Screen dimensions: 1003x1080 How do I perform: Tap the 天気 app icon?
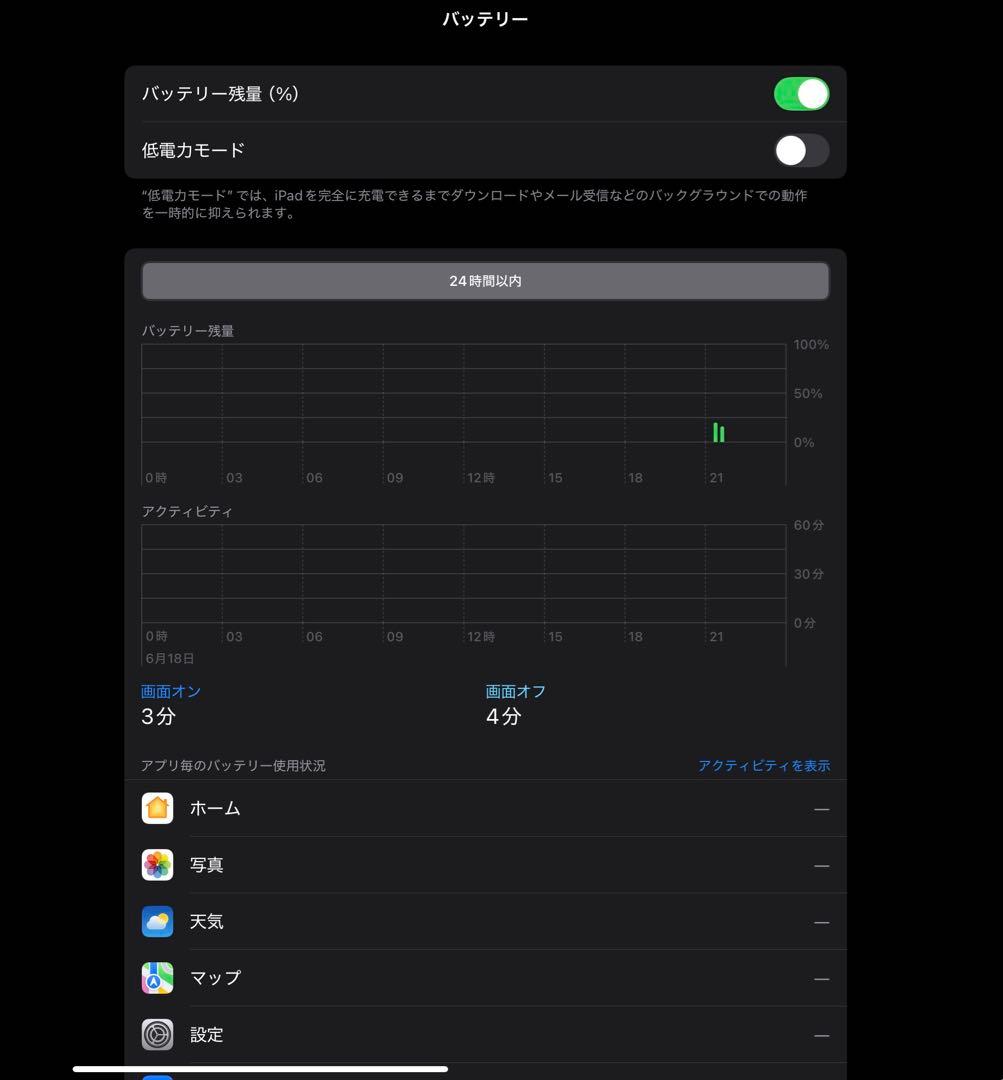pyautogui.click(x=157, y=921)
